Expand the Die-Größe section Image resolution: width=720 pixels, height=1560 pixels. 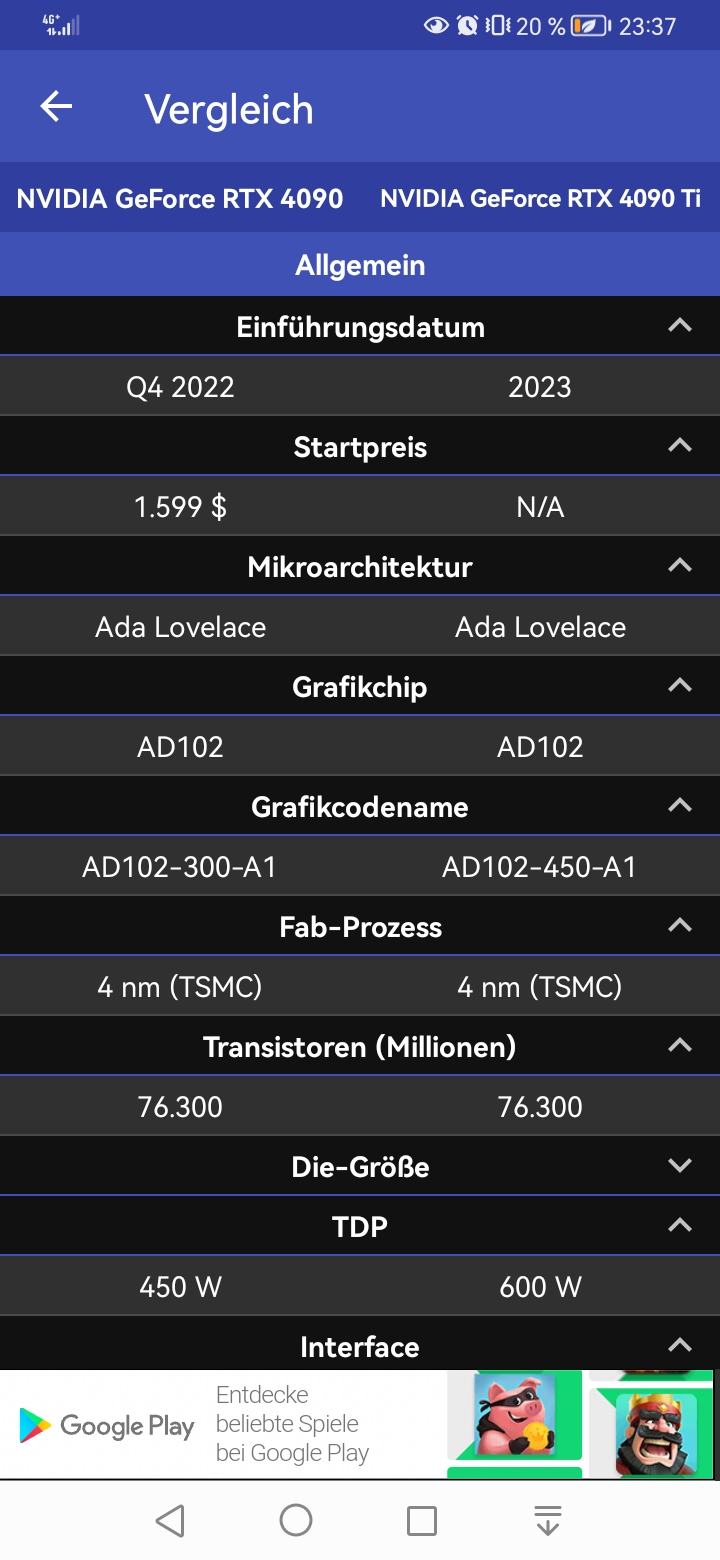point(679,1166)
